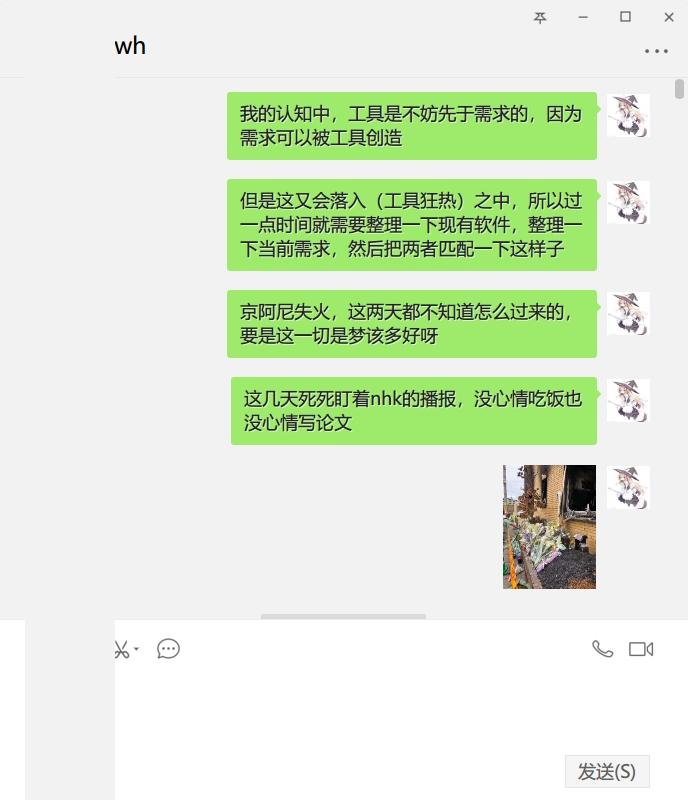Open the flower memorial photo message
The width and height of the screenshot is (688, 800).
549,527
